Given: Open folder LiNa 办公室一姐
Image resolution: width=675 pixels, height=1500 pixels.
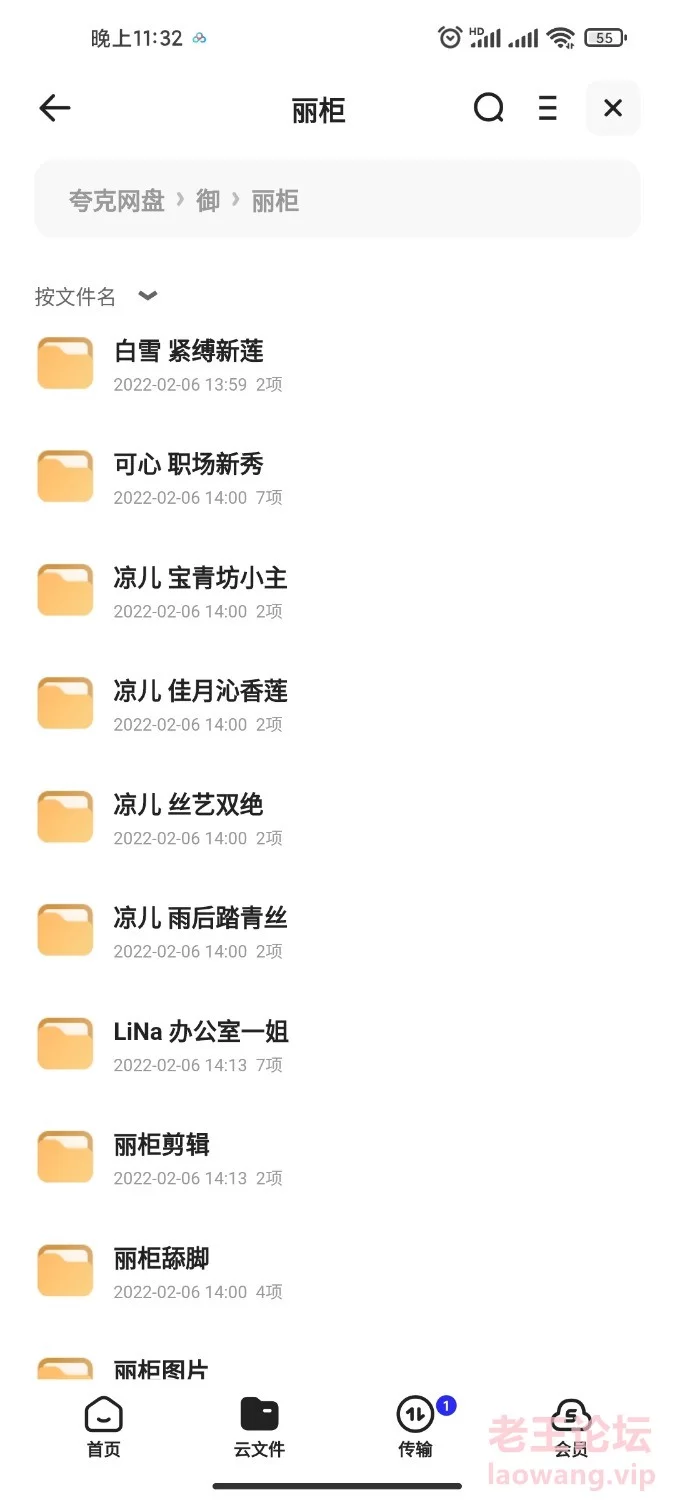Looking at the screenshot, I should [201, 1045].
